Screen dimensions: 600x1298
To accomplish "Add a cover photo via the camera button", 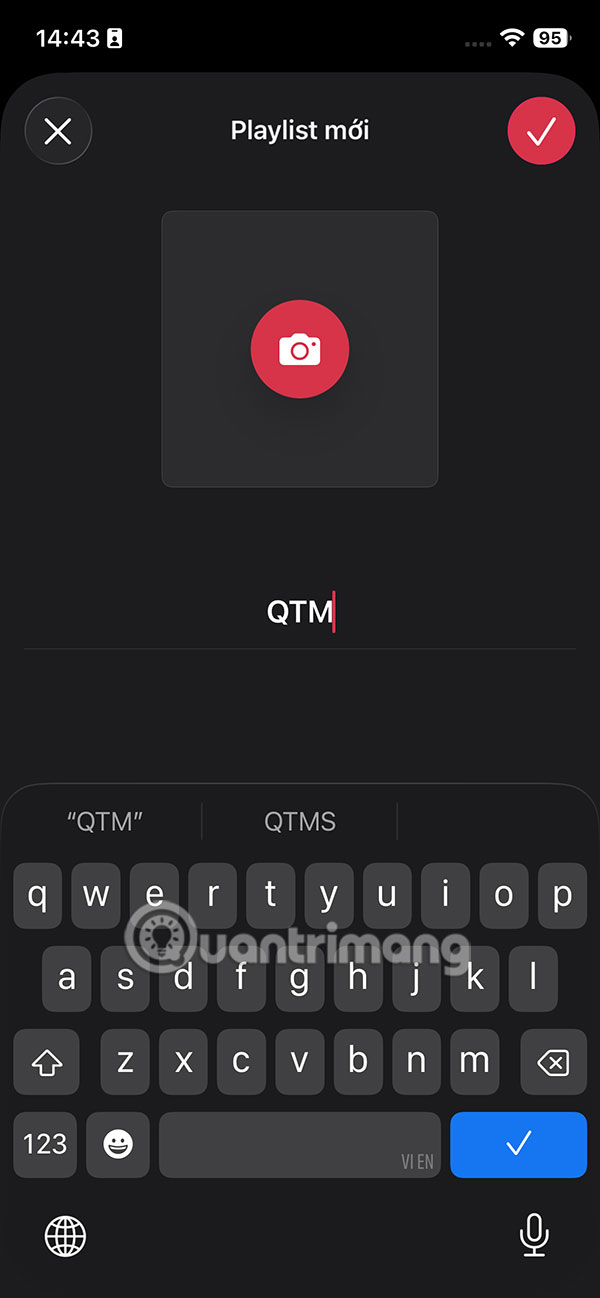I will (x=299, y=350).
